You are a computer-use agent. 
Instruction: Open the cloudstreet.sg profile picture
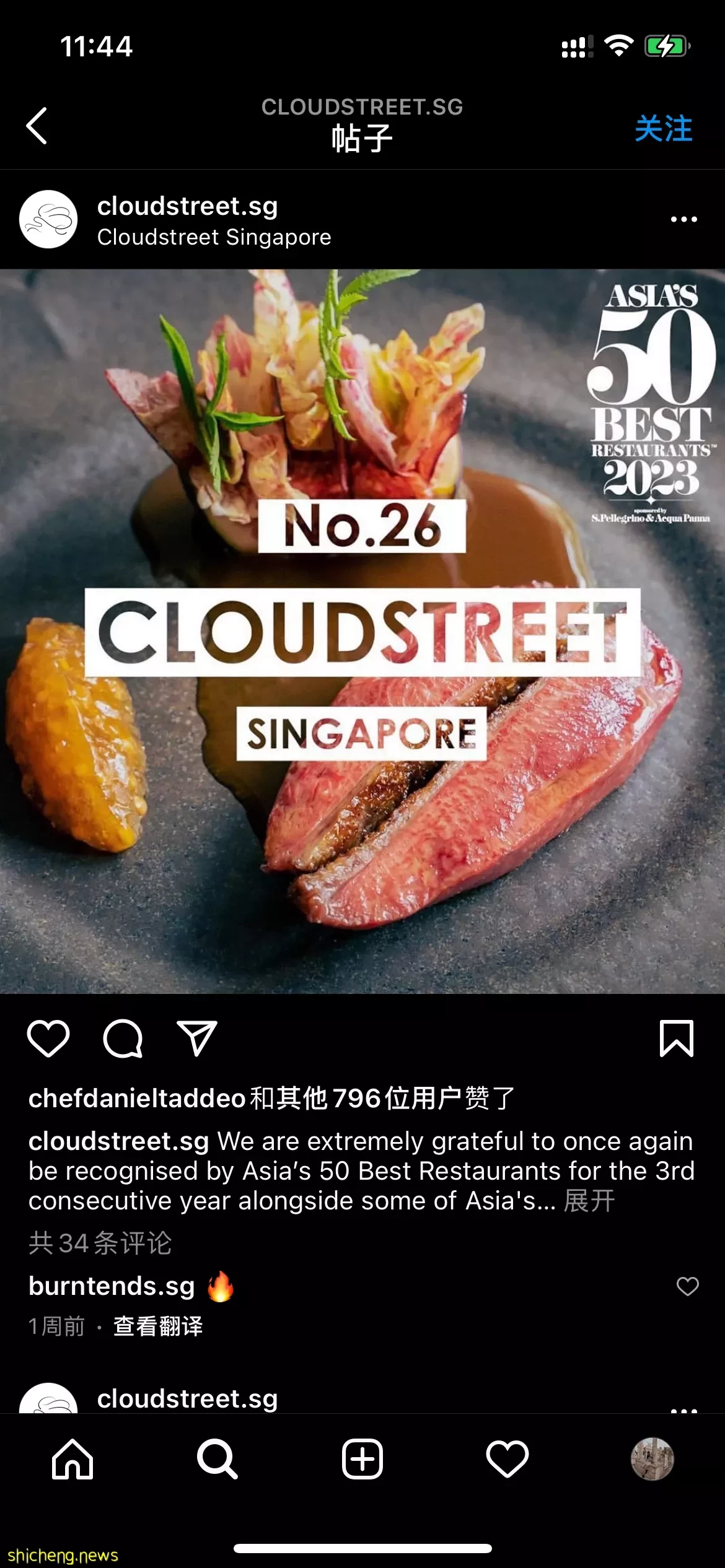click(x=48, y=219)
